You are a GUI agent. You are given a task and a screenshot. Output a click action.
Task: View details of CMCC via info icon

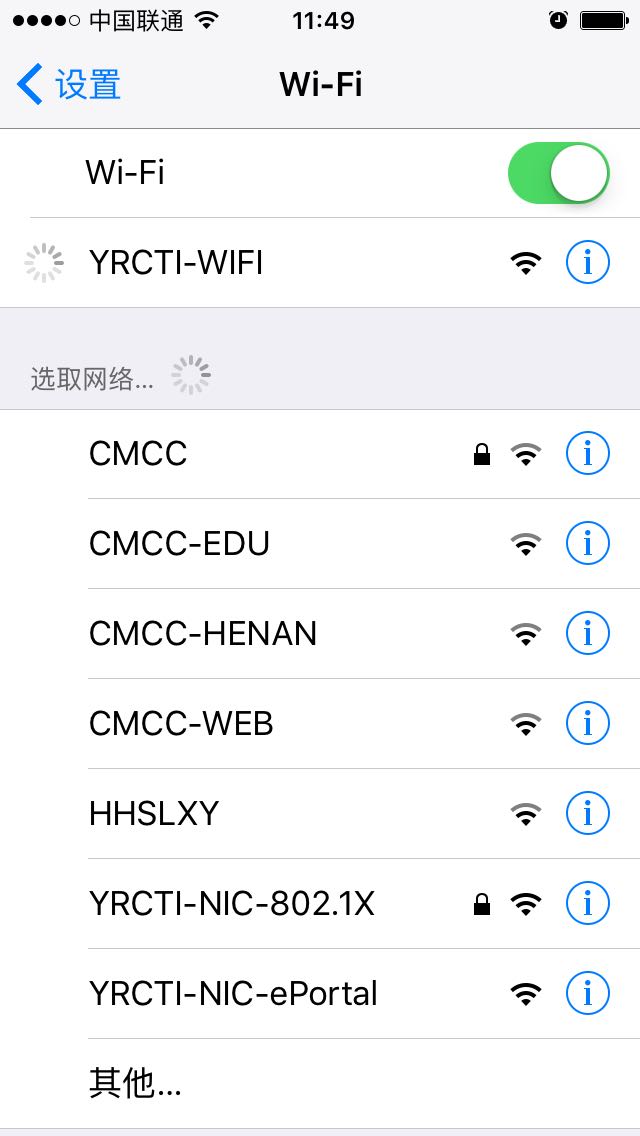588,454
